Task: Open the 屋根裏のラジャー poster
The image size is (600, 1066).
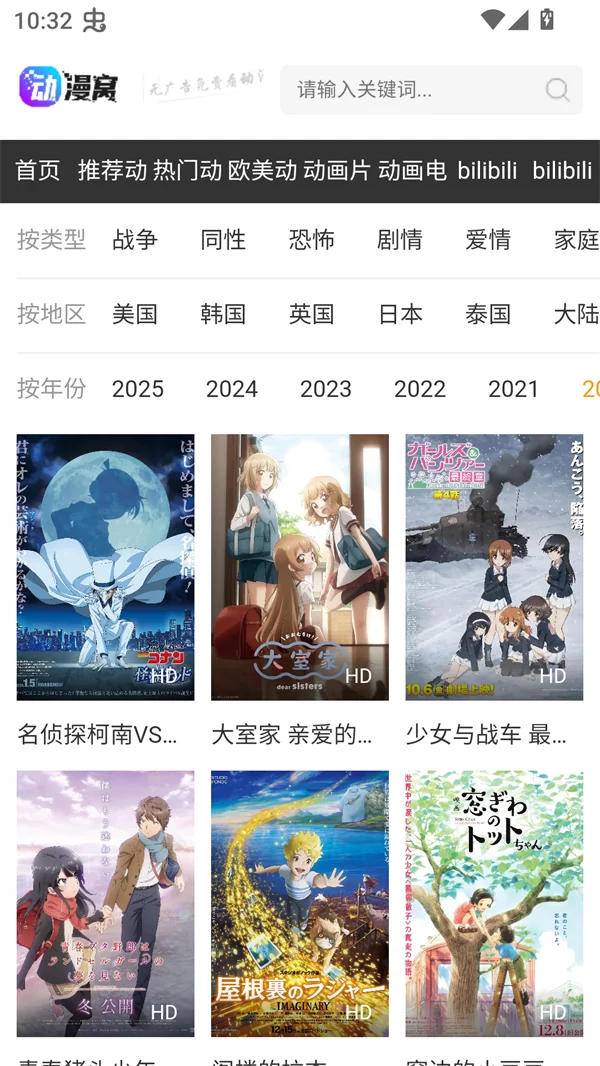Action: [x=300, y=903]
